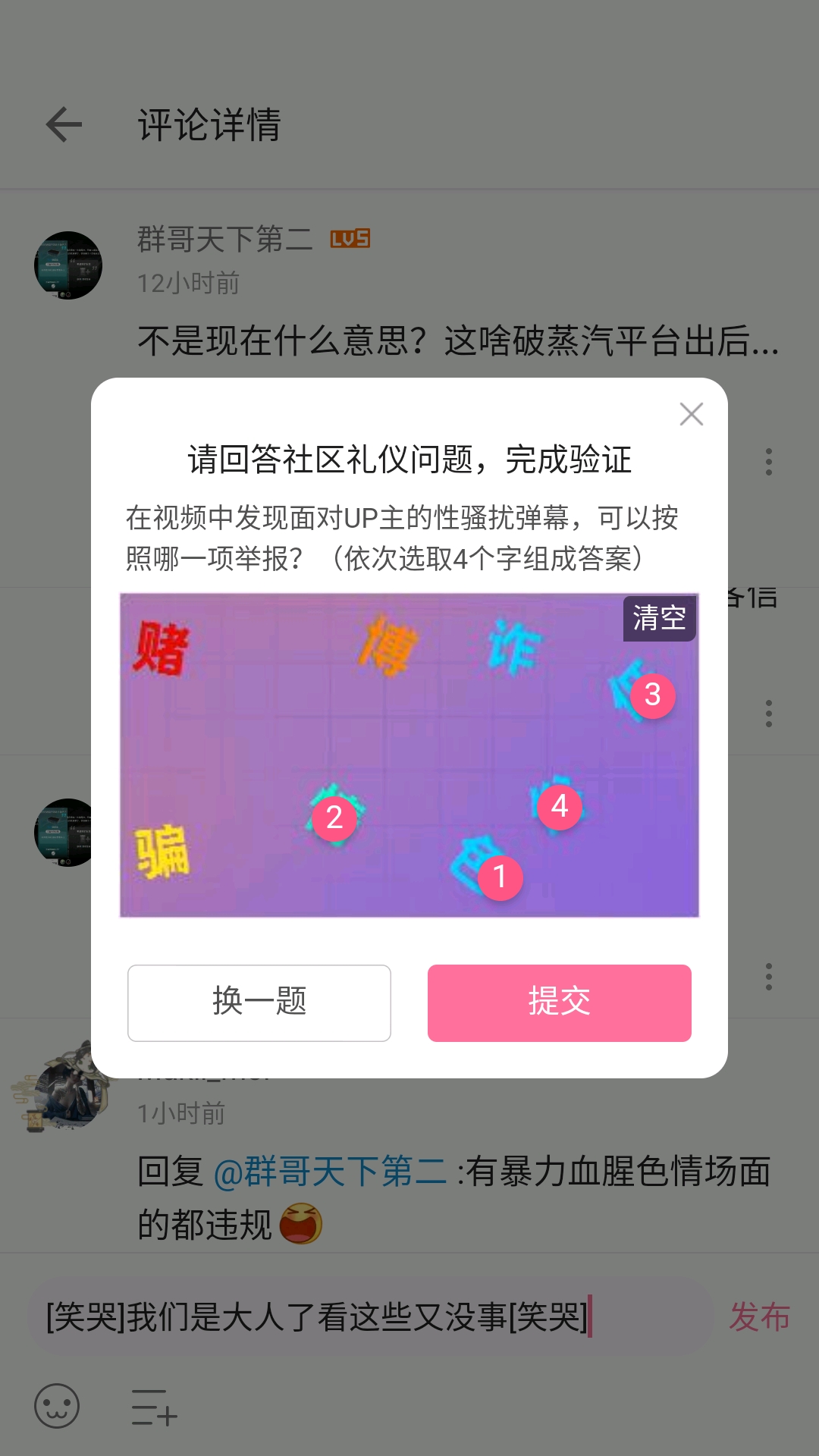819x1456 pixels.
Task: Close the verification dialog
Action: [x=691, y=414]
